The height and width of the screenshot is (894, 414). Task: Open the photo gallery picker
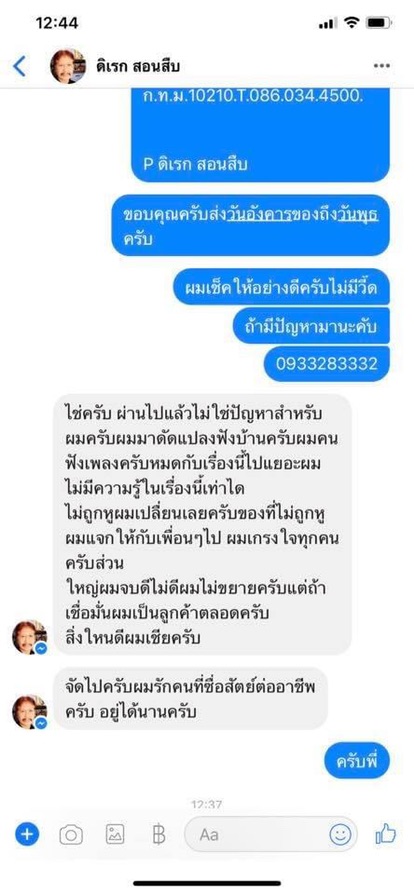coord(115,835)
